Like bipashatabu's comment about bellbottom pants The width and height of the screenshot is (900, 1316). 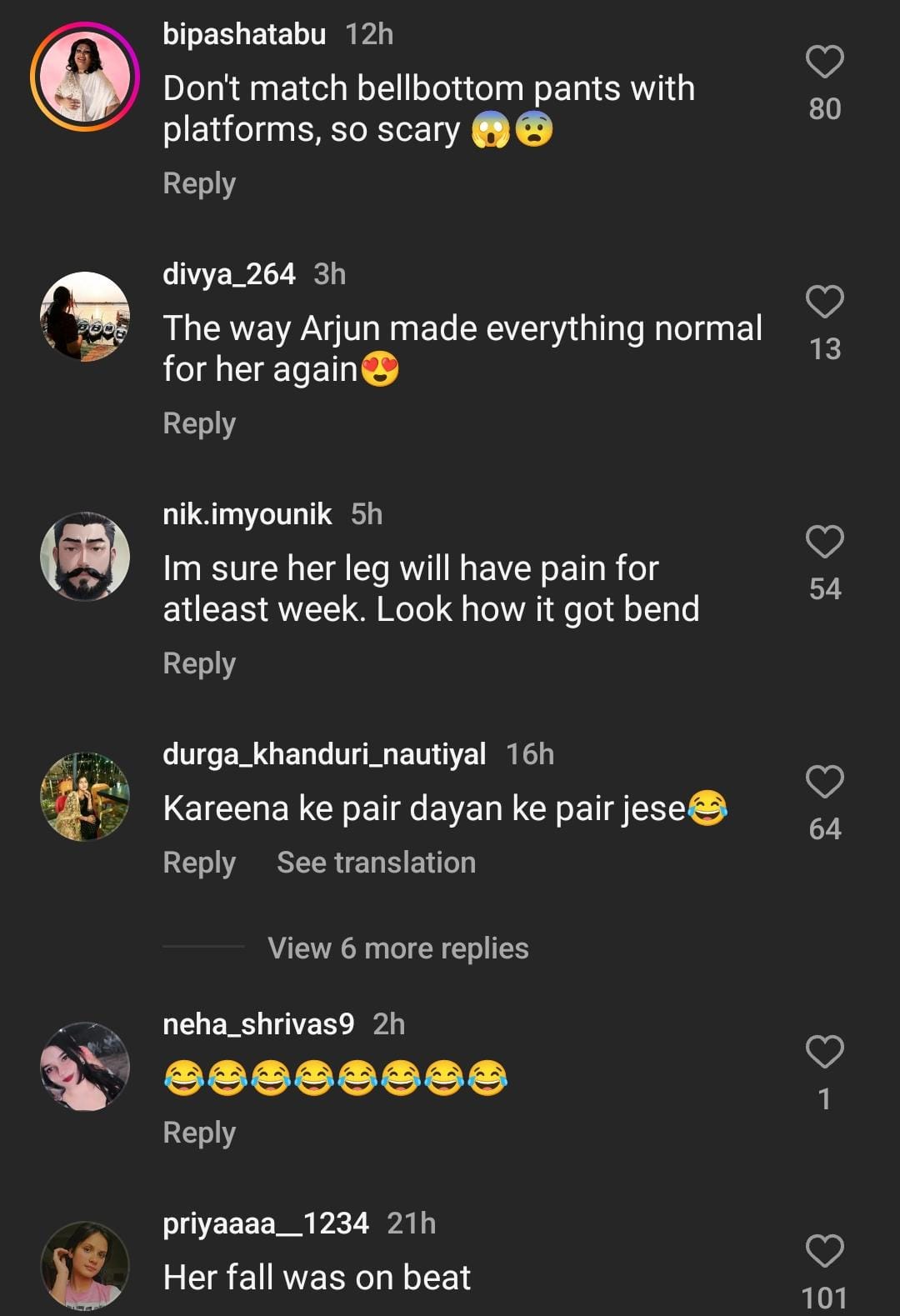click(824, 62)
